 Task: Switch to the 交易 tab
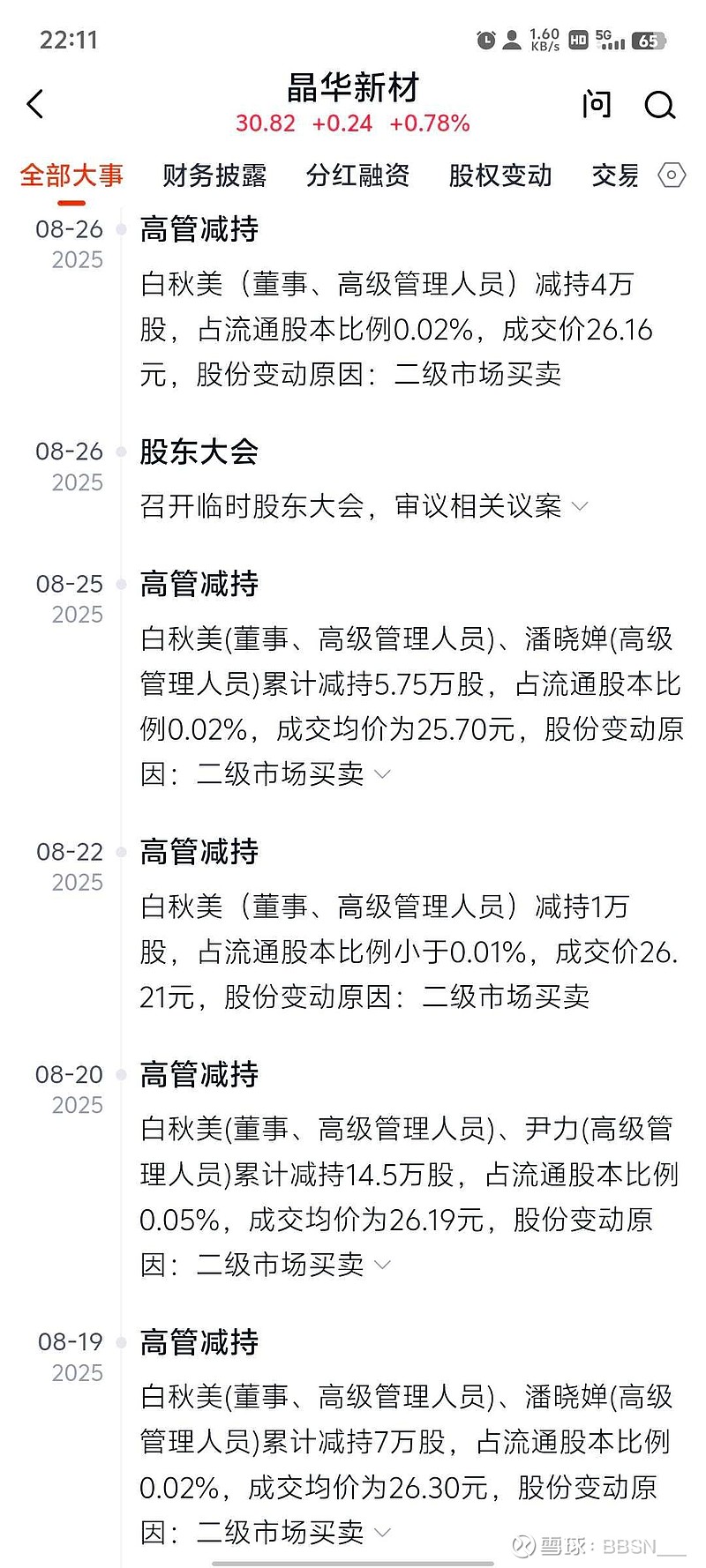(x=614, y=175)
